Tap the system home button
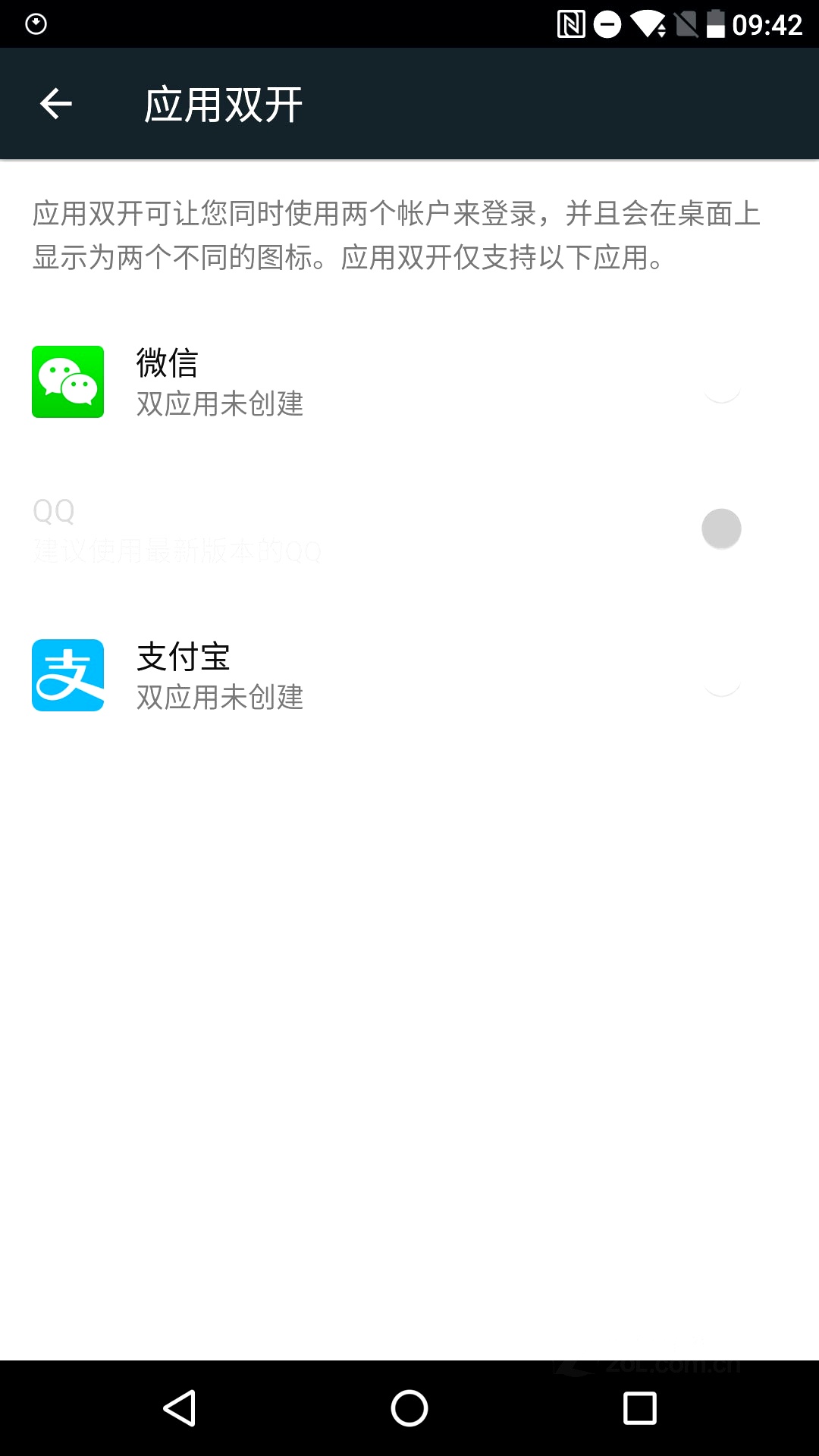Screen dimensions: 819x1456 [409, 1408]
